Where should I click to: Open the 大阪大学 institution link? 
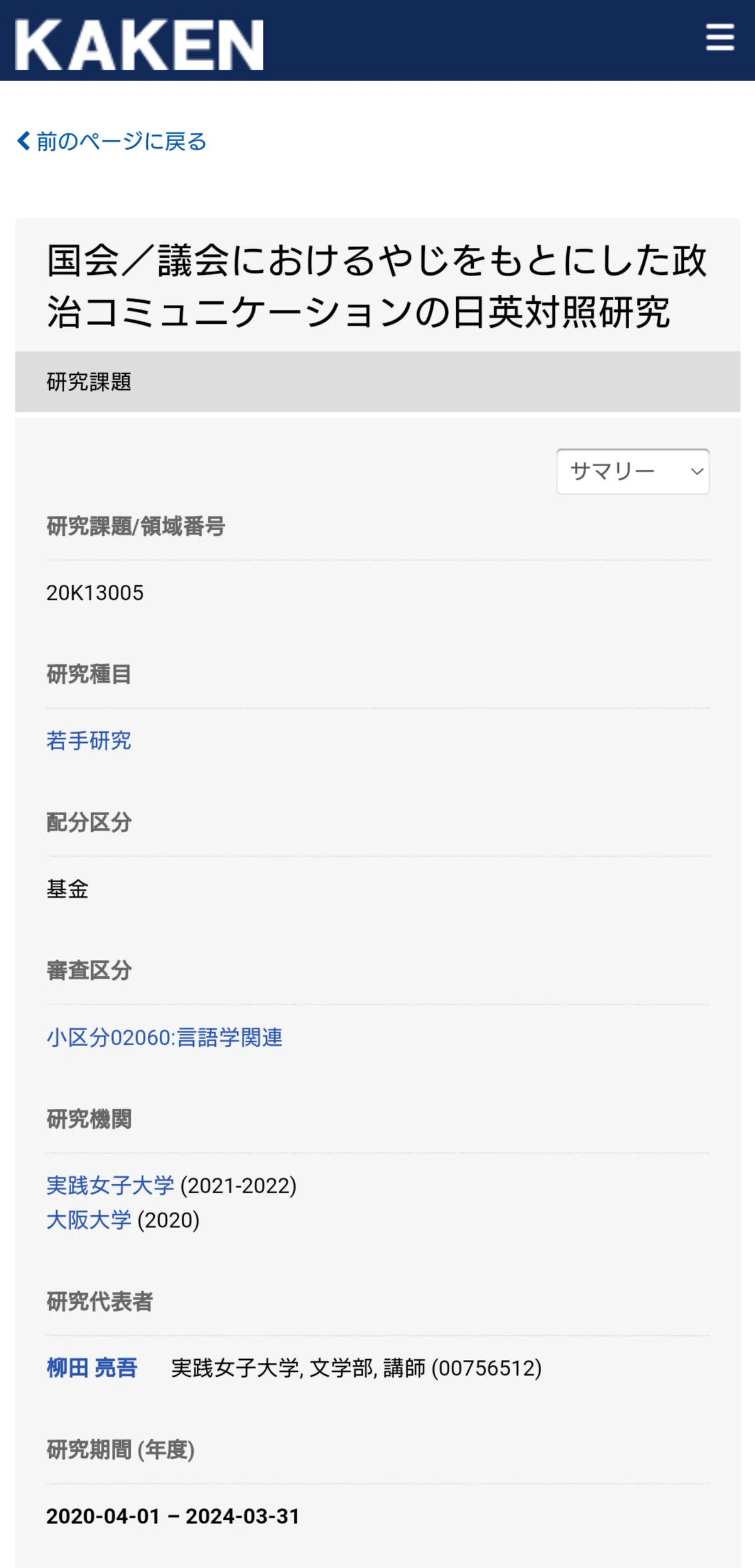click(x=89, y=1220)
